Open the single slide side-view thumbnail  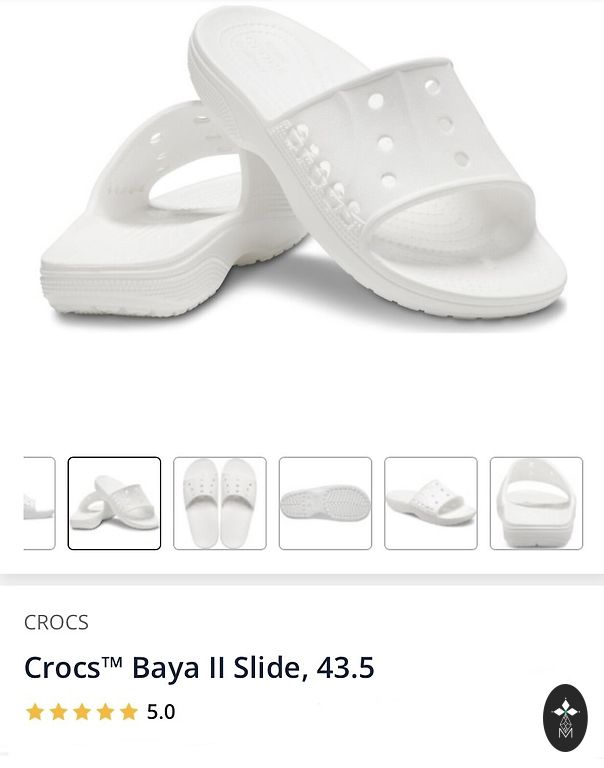(430, 503)
